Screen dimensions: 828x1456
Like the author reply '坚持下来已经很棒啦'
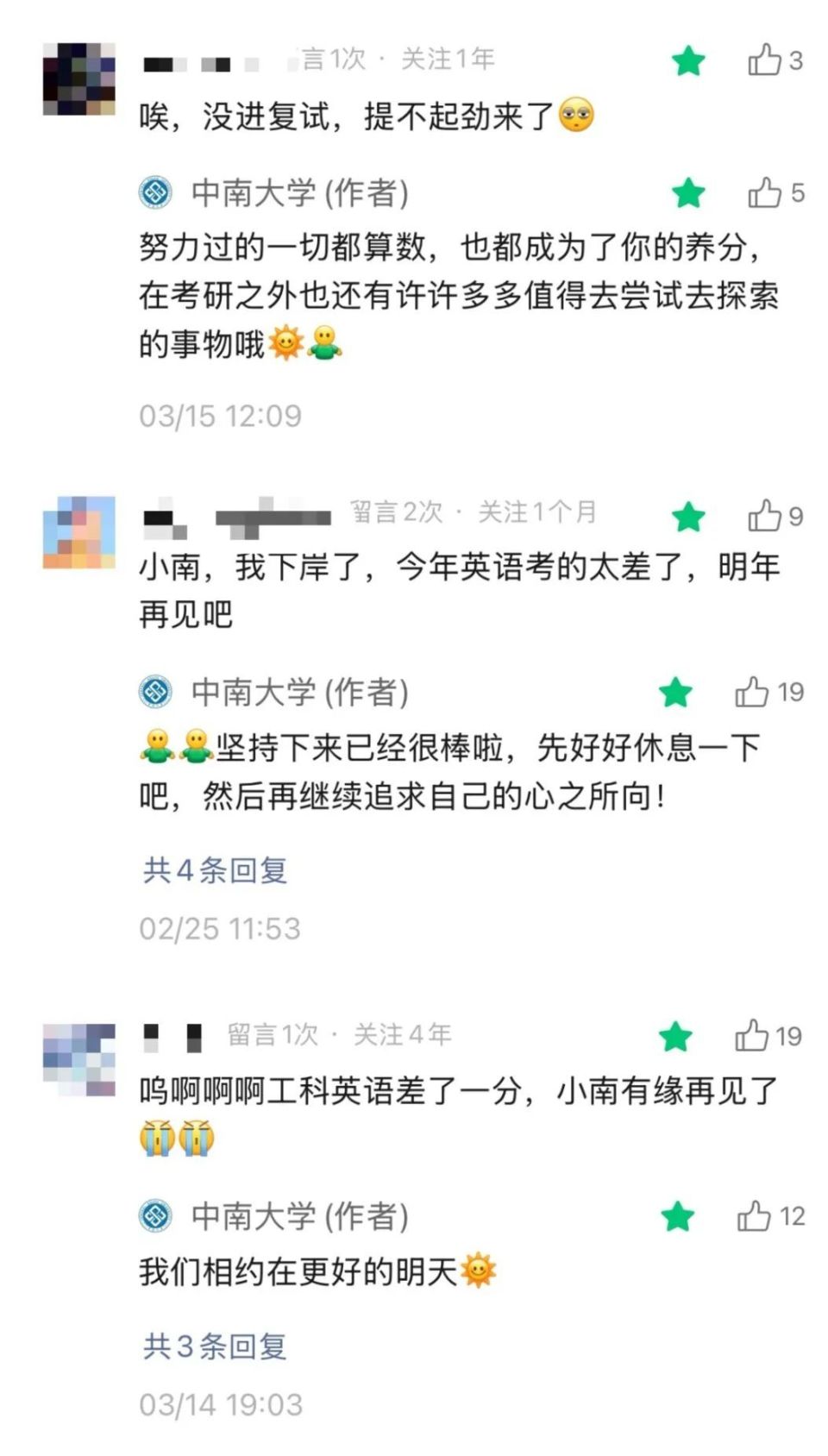tap(753, 692)
